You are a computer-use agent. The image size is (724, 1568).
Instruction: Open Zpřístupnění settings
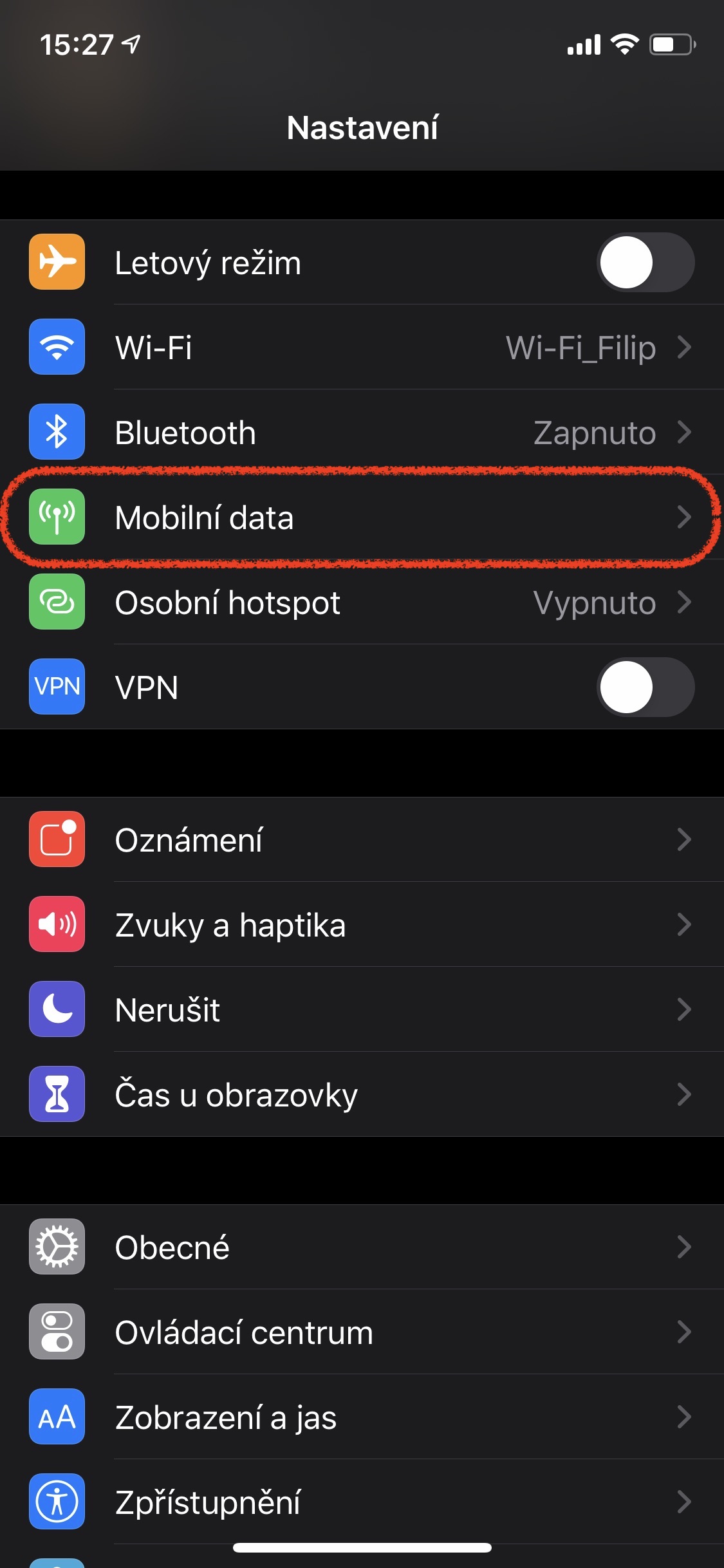[362, 1502]
